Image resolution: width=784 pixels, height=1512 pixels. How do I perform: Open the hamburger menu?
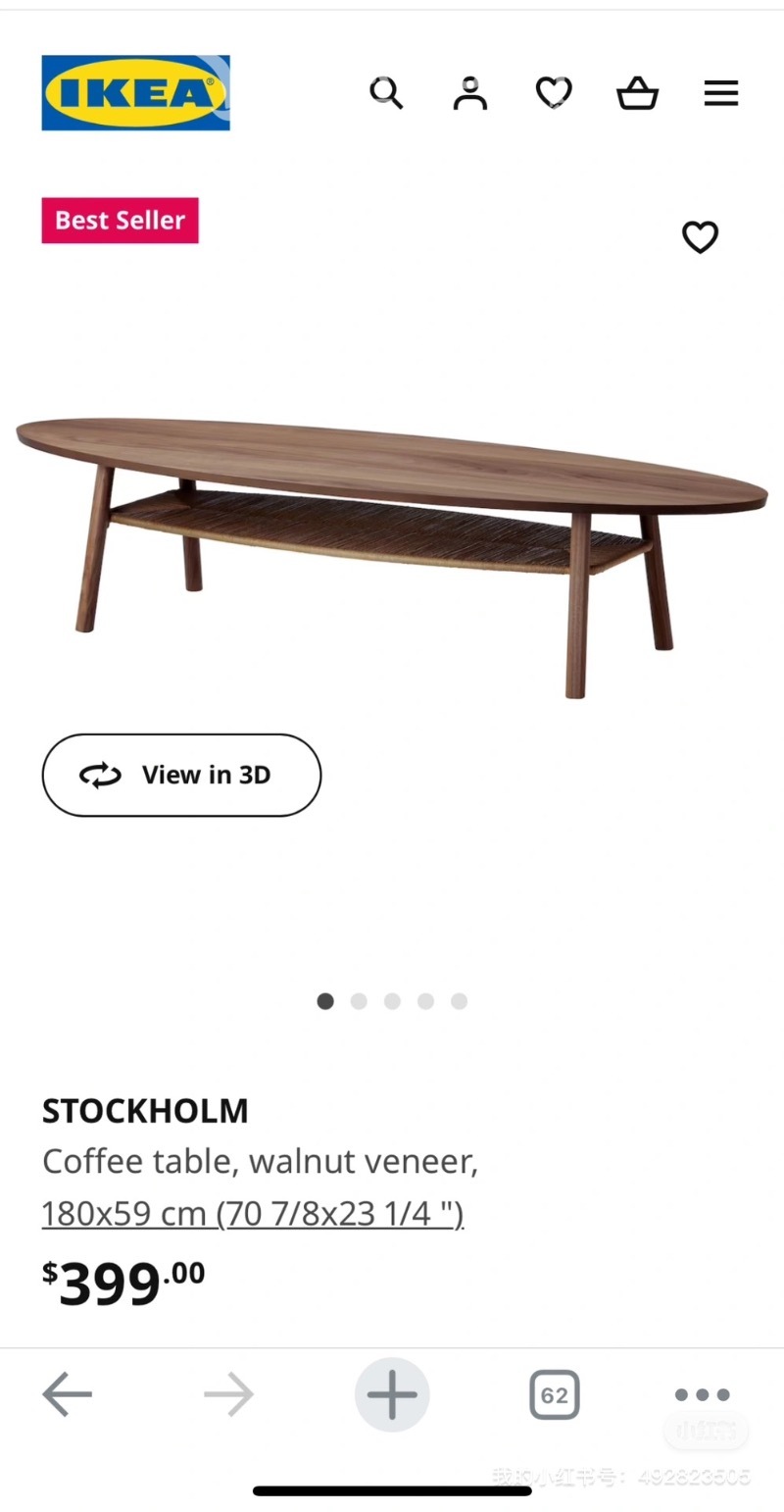(x=721, y=93)
